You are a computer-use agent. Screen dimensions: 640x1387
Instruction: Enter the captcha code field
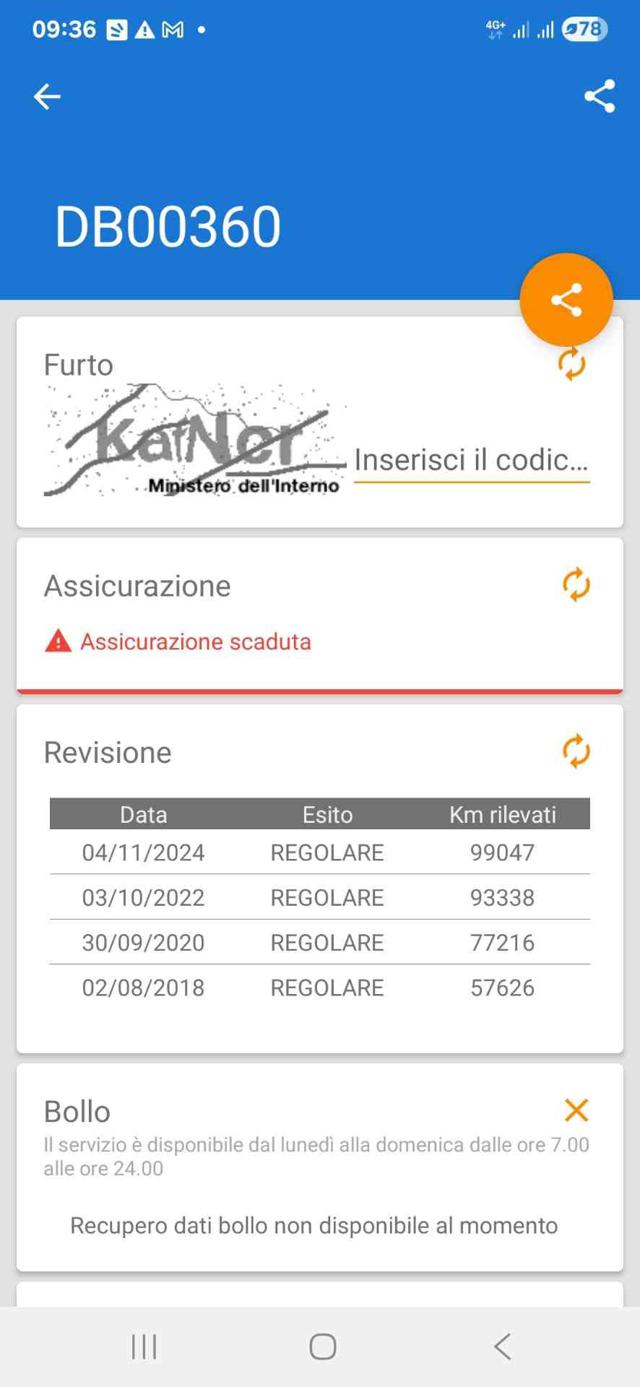(x=471, y=461)
